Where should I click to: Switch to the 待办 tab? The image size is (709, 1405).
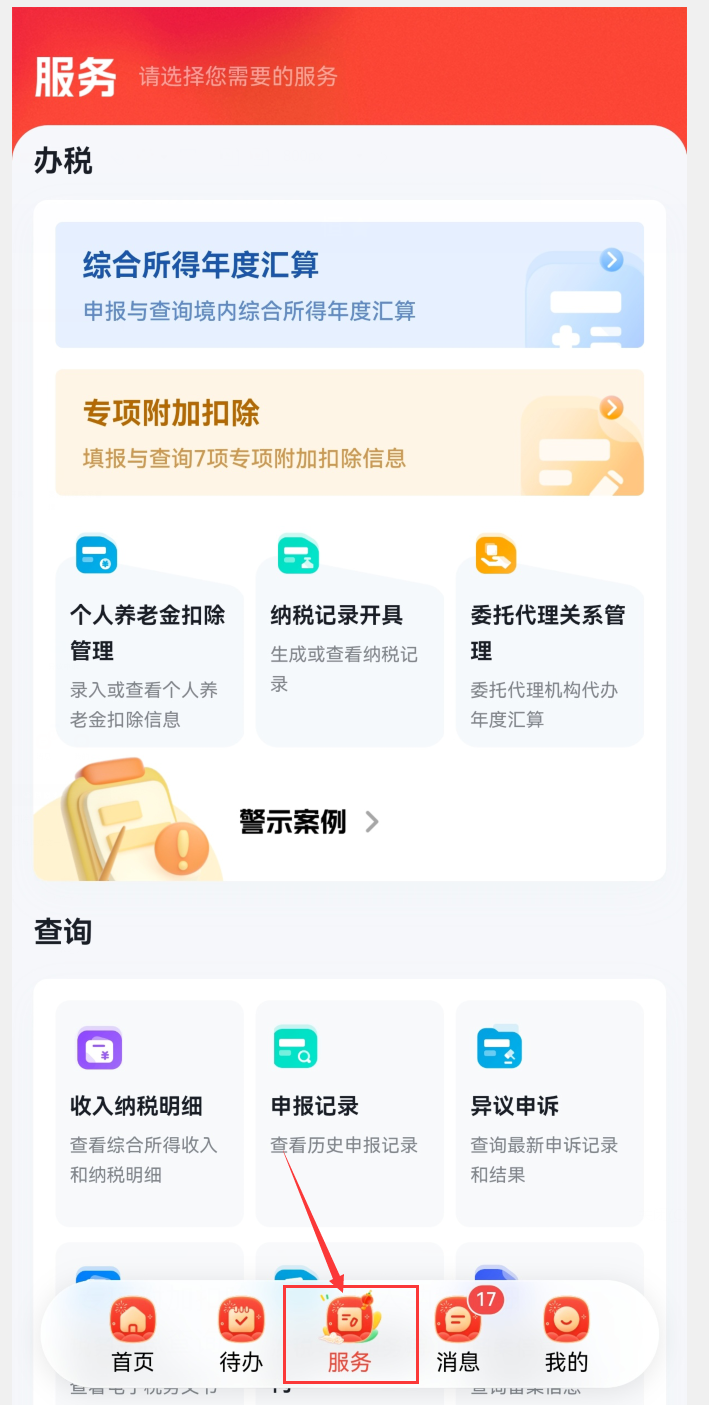241,1335
